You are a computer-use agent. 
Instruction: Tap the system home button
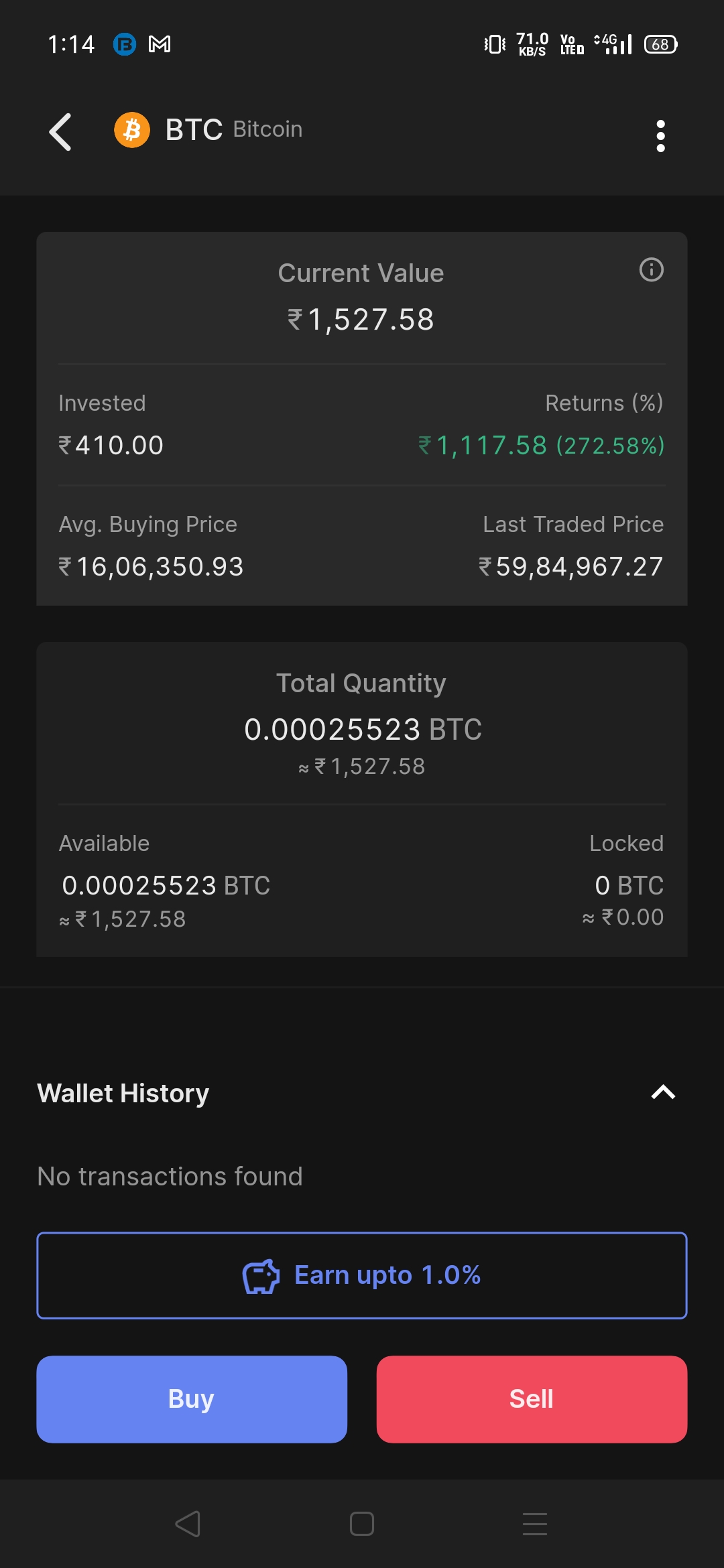pos(362,1524)
